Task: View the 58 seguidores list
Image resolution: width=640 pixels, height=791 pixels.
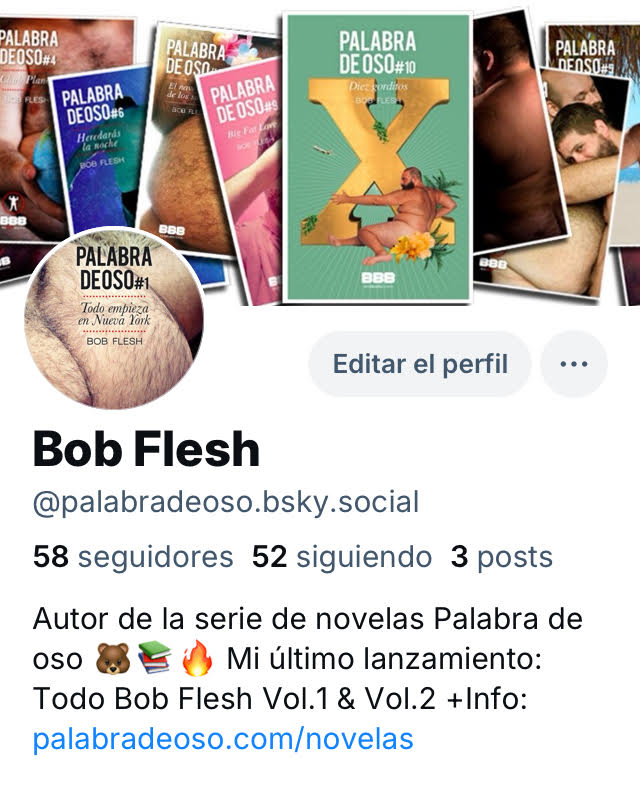Action: [x=133, y=557]
